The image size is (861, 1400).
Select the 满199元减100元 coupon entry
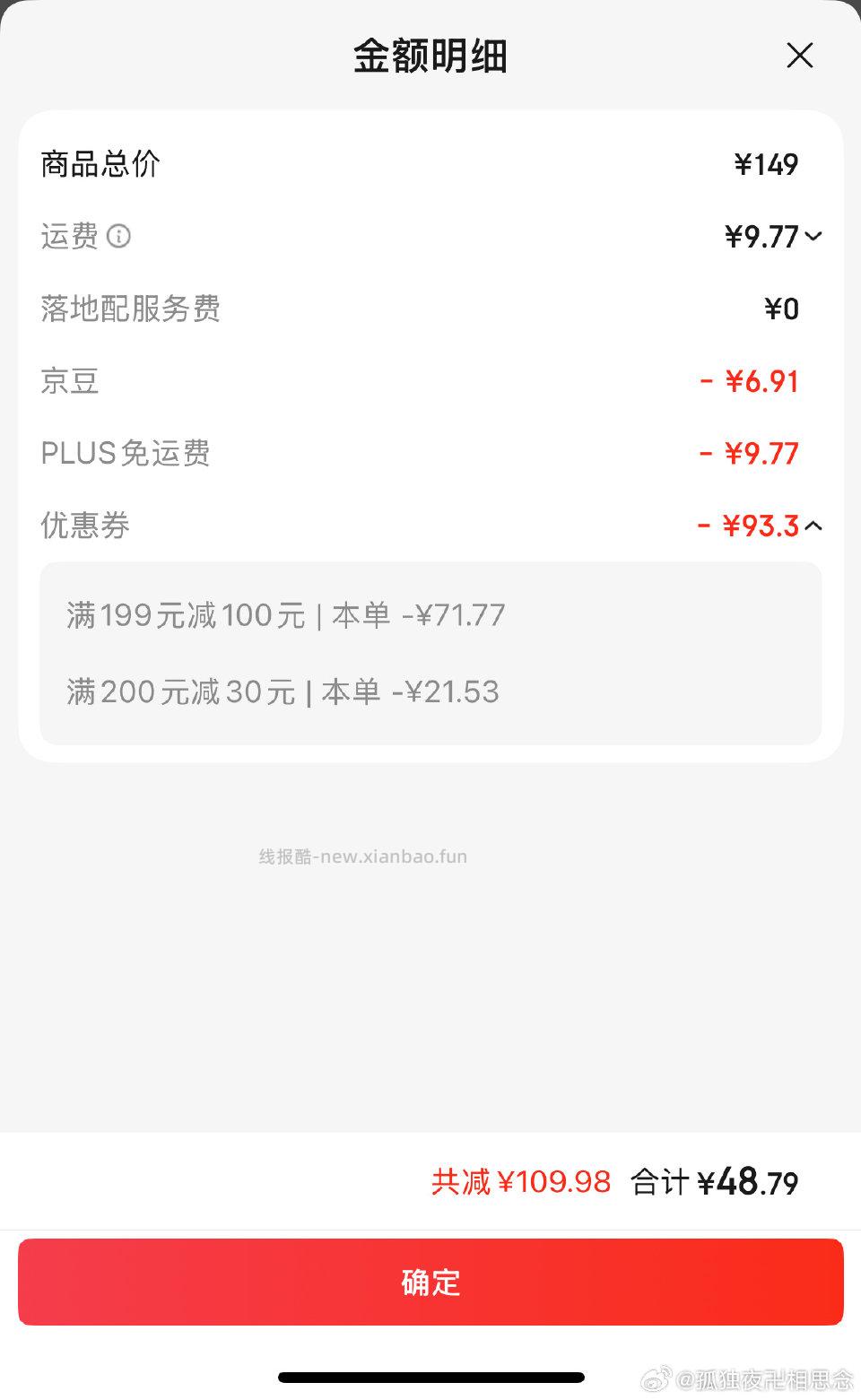(x=285, y=615)
